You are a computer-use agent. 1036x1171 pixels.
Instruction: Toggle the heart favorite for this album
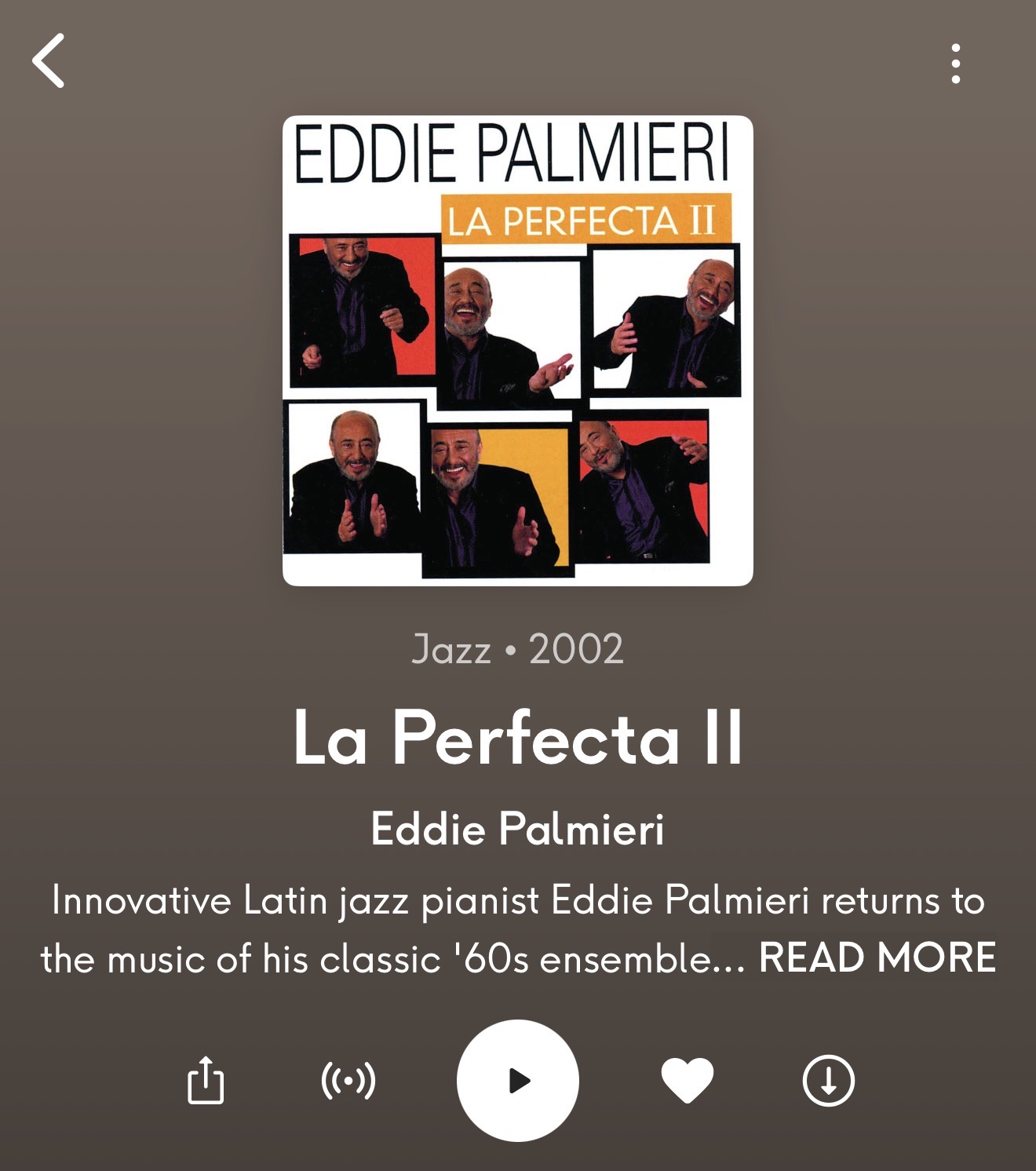[x=688, y=1080]
